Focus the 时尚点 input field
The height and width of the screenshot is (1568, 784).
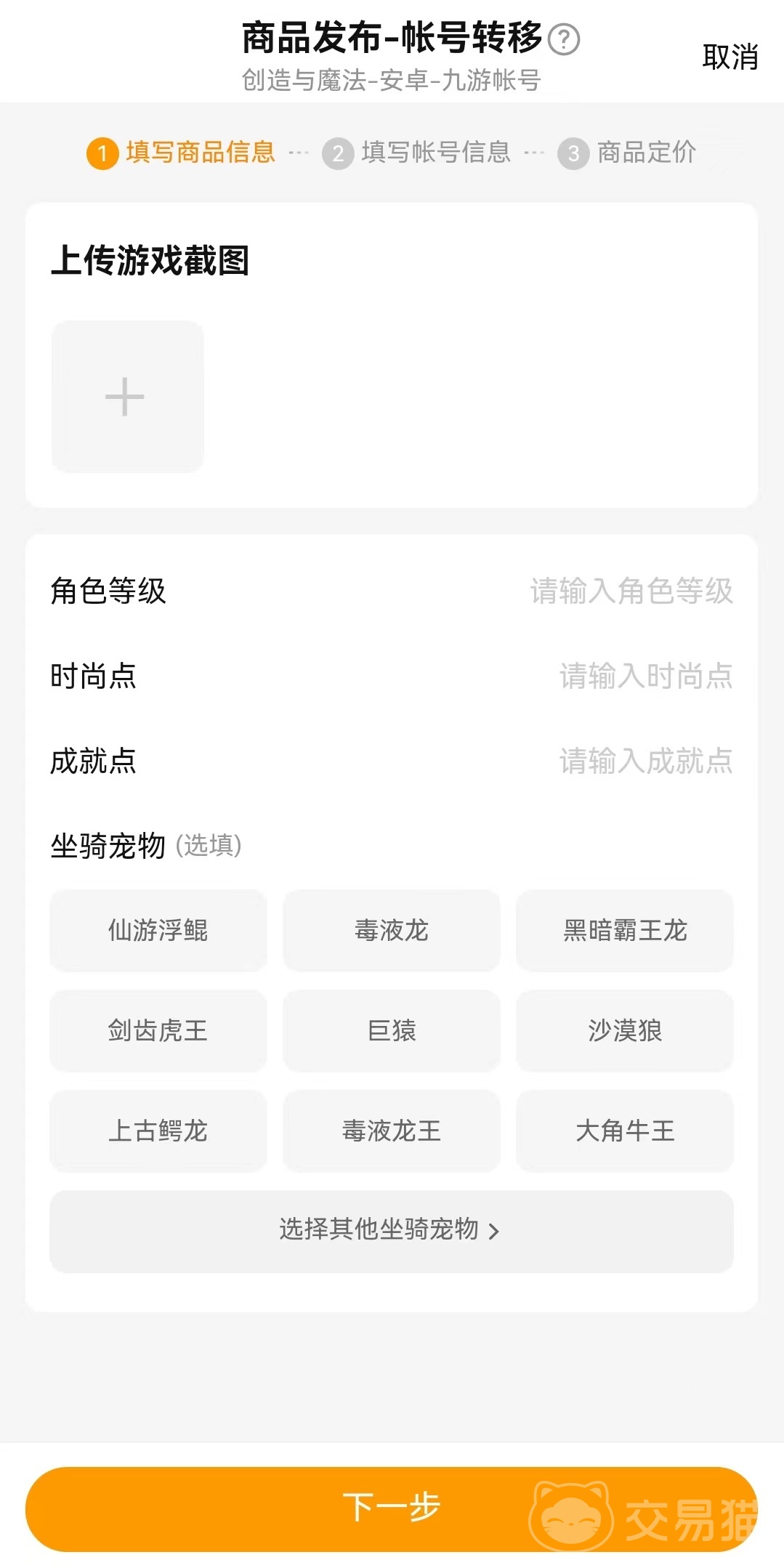tap(645, 676)
